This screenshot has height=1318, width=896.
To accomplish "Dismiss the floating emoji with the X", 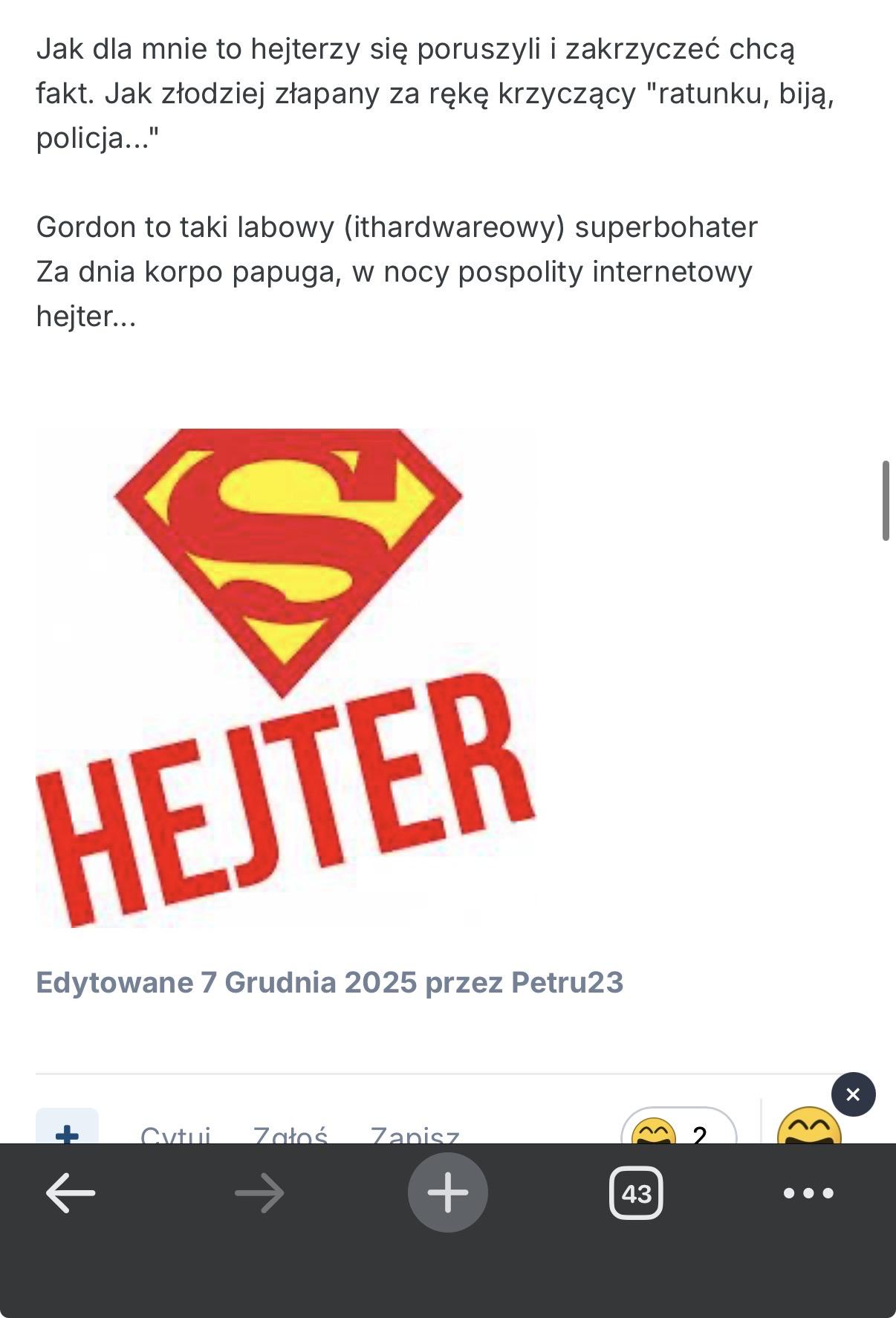I will tap(853, 1094).
